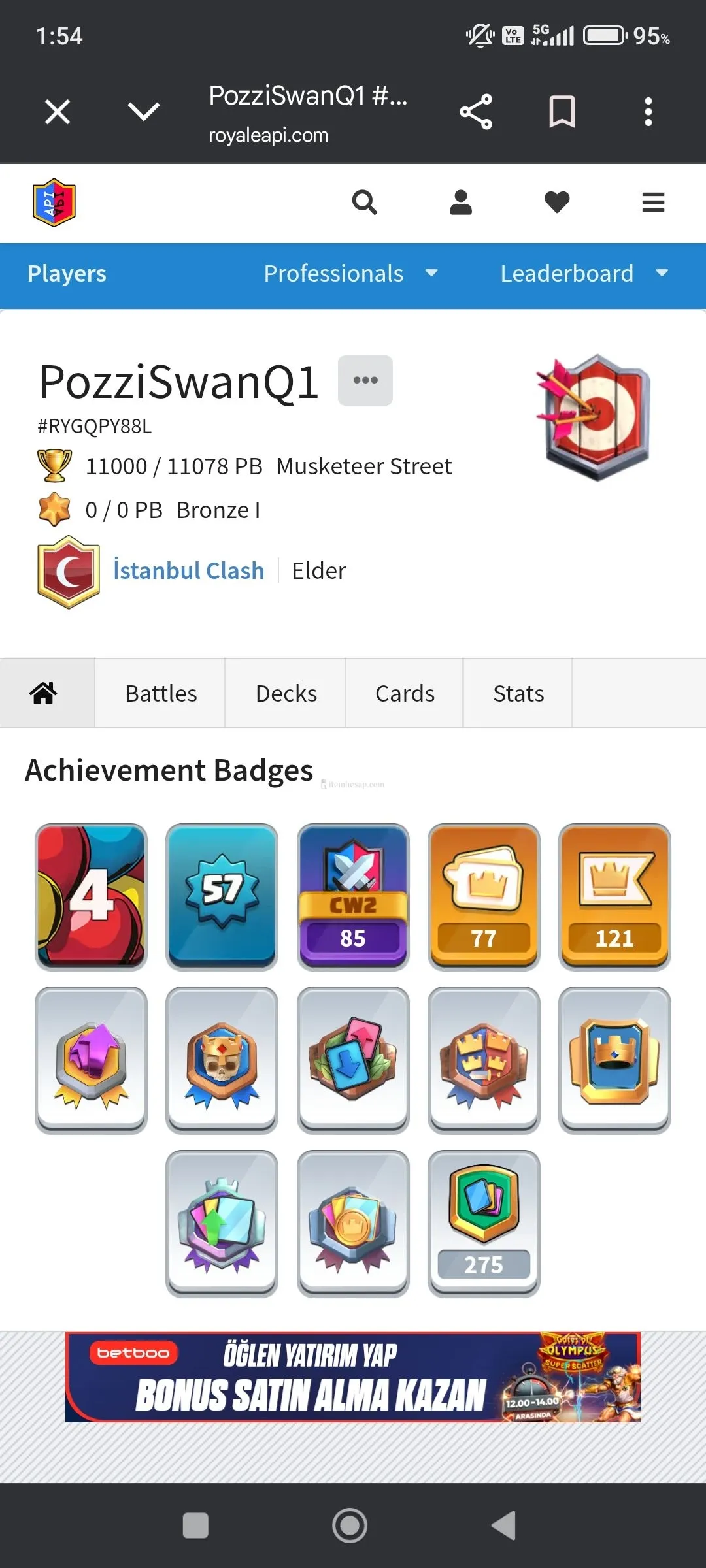
Task: Open the favorites heart
Action: tap(557, 203)
